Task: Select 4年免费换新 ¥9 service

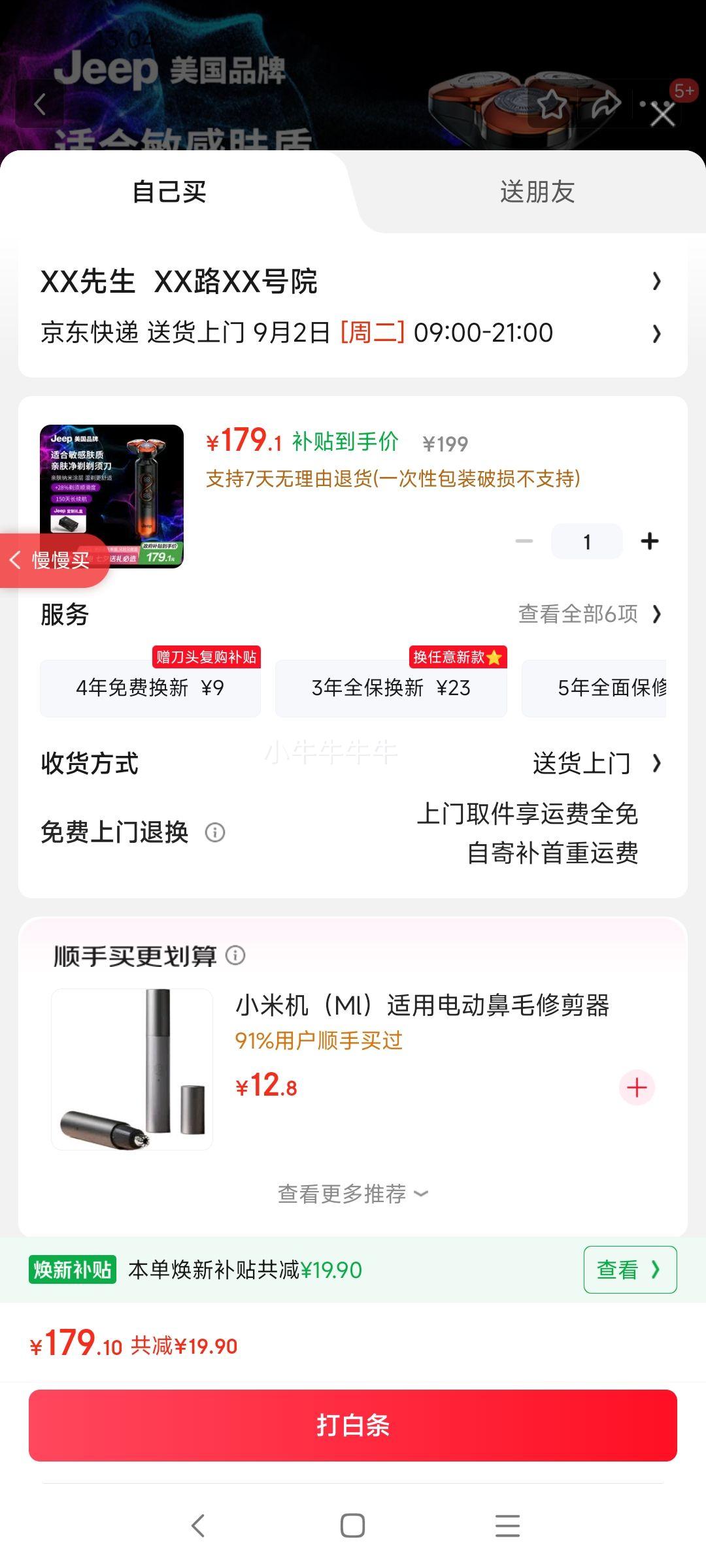Action: point(150,688)
